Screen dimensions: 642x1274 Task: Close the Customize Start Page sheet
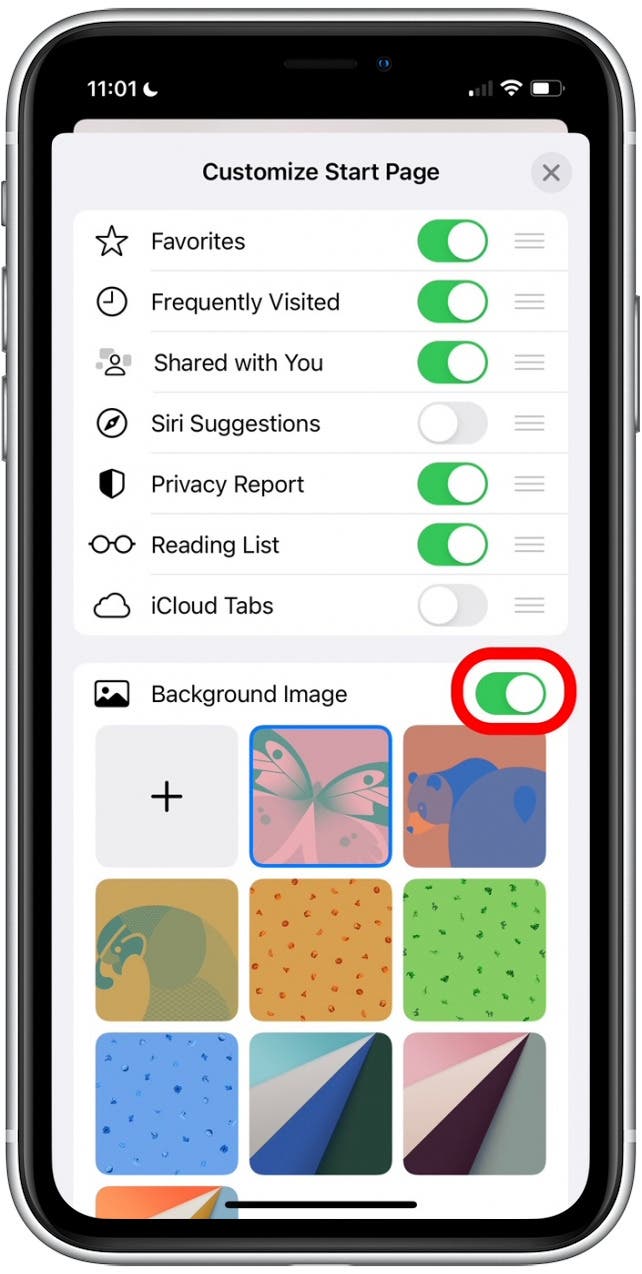point(550,173)
